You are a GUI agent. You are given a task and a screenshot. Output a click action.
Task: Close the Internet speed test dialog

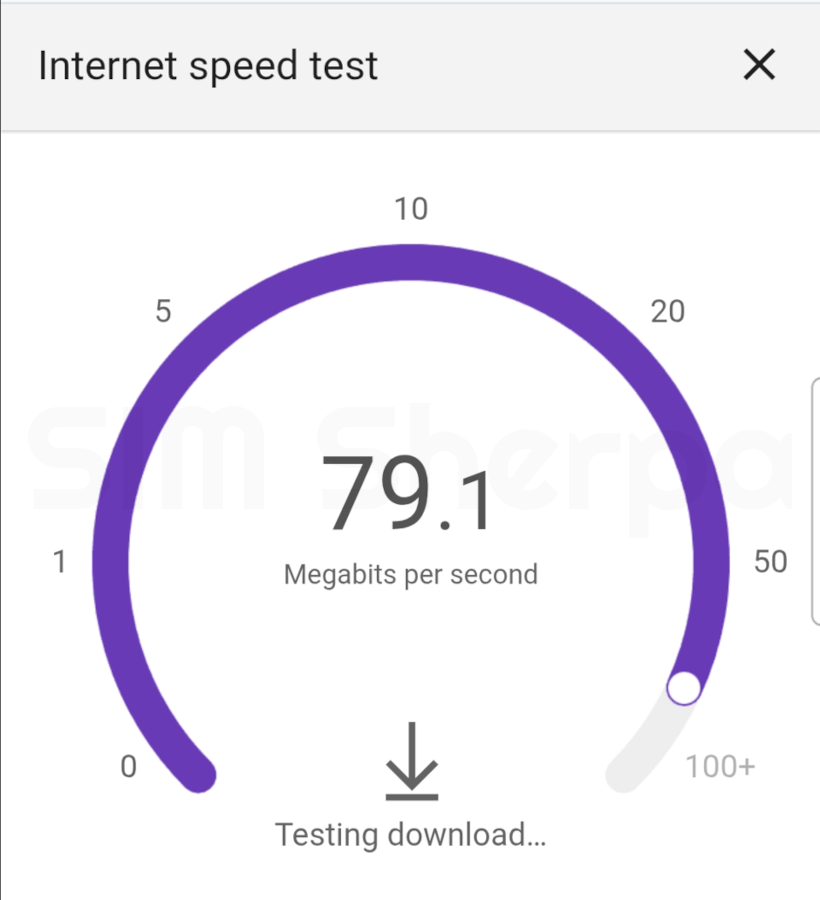pos(759,64)
